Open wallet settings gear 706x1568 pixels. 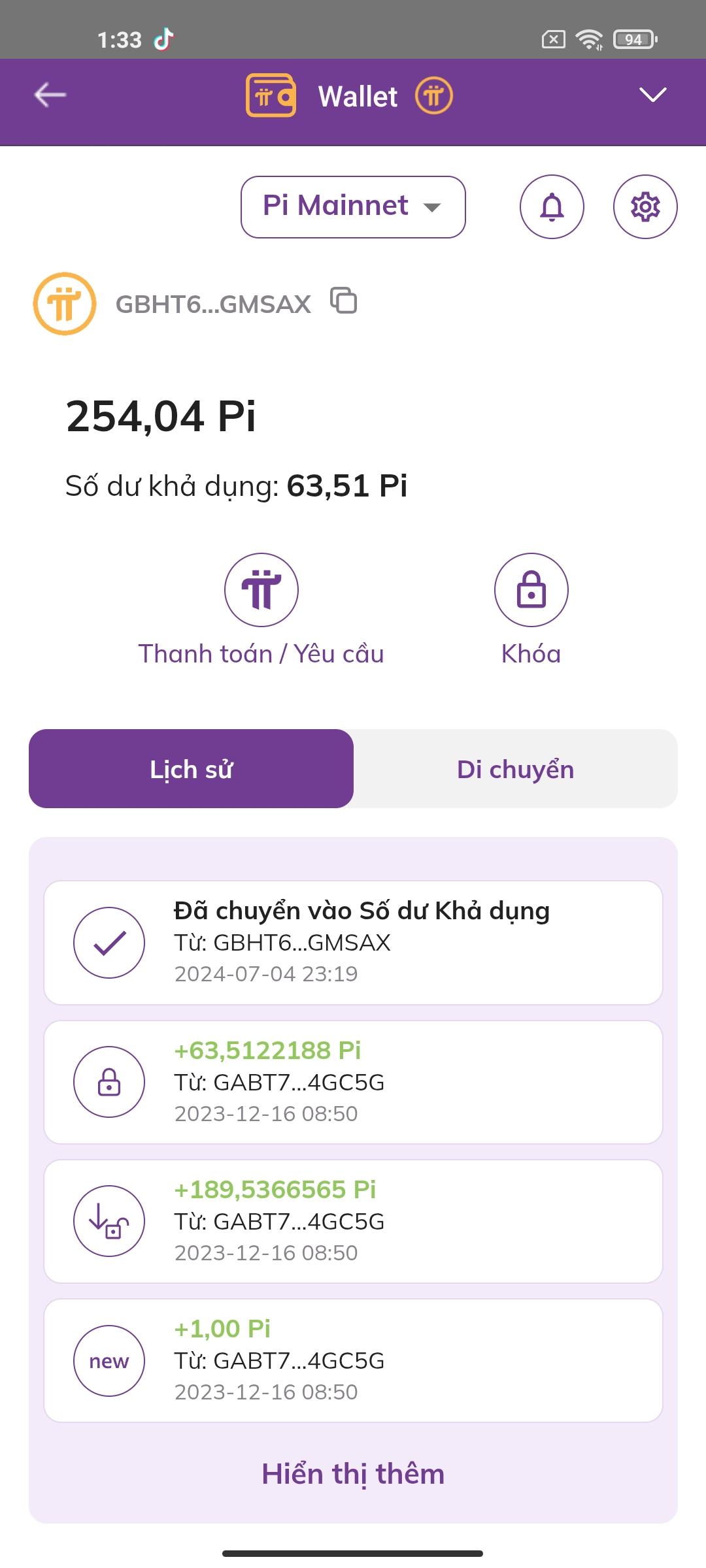pos(645,206)
